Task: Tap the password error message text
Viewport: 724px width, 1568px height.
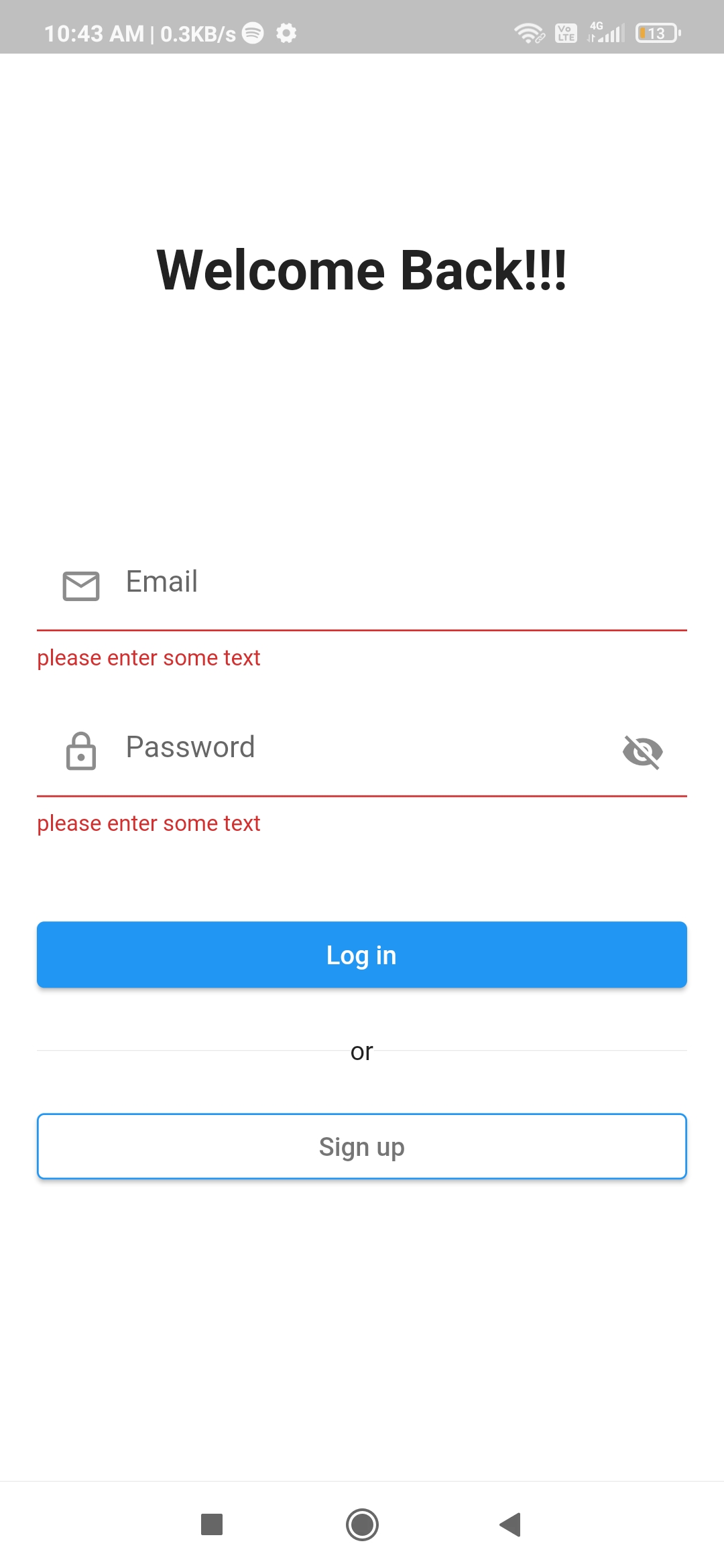Action: click(149, 823)
